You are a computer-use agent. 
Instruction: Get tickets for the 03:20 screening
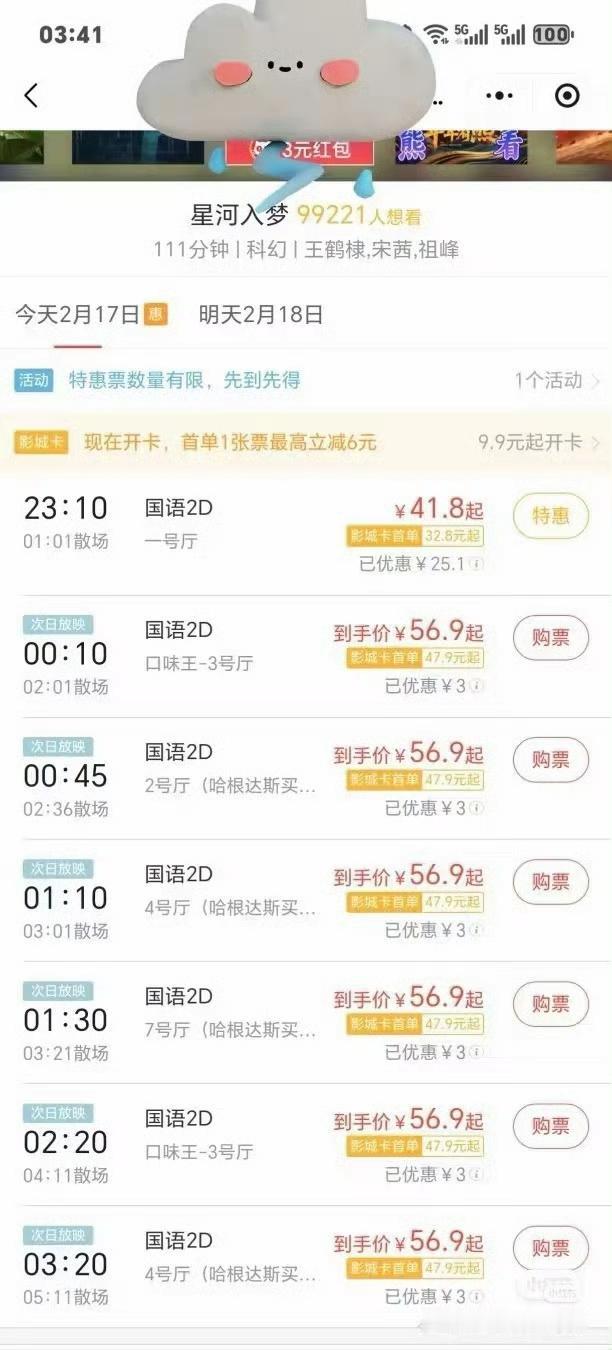click(x=550, y=1248)
